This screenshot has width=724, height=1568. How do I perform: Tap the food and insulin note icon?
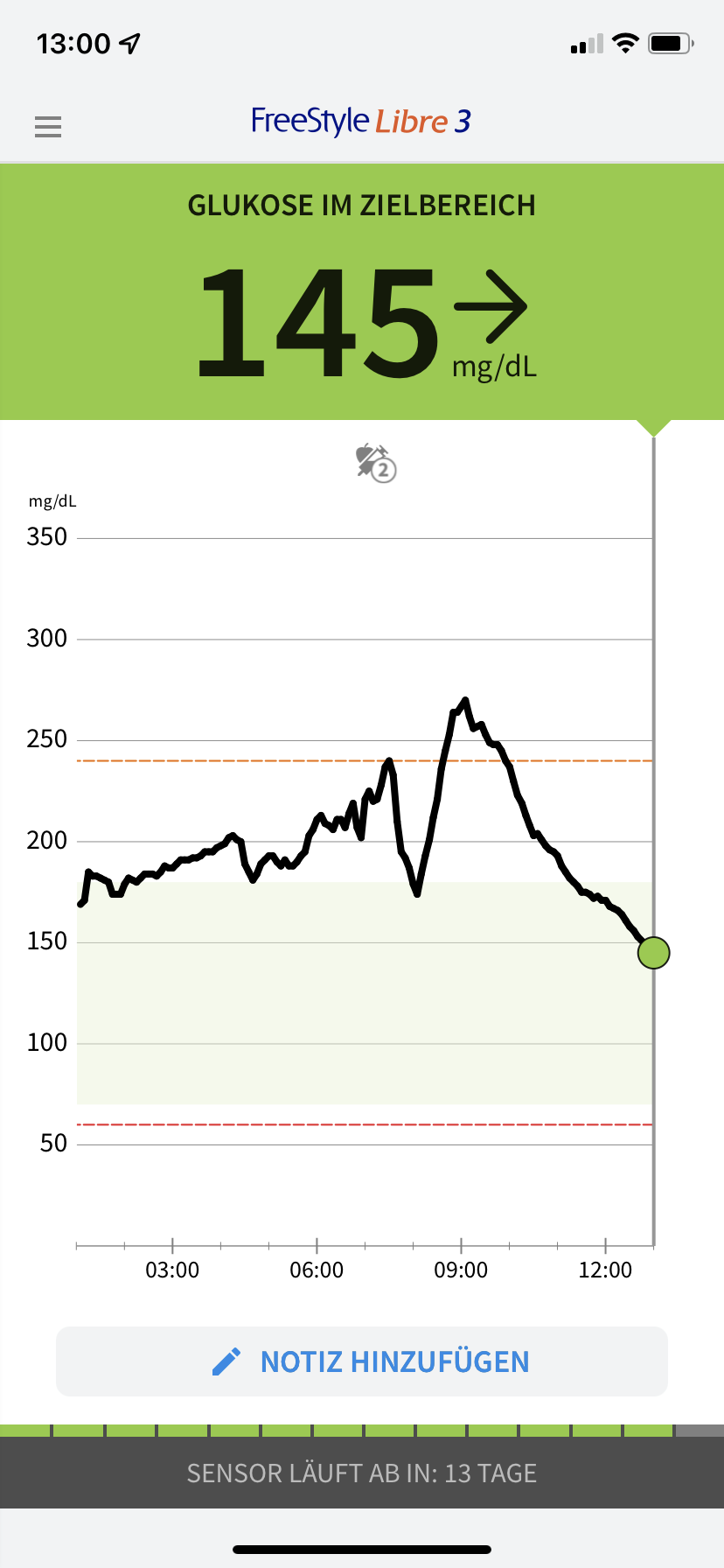point(376,463)
